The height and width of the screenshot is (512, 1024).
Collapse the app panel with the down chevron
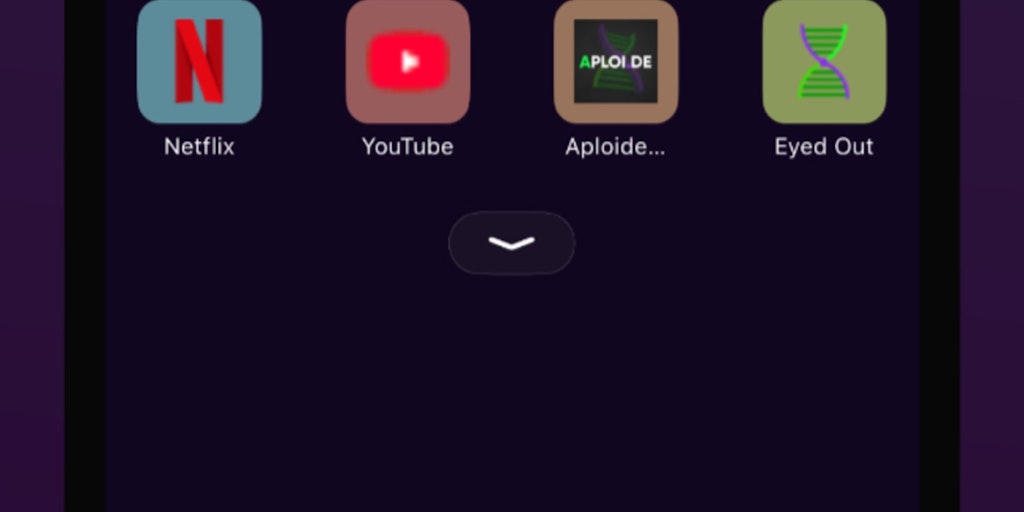[511, 243]
